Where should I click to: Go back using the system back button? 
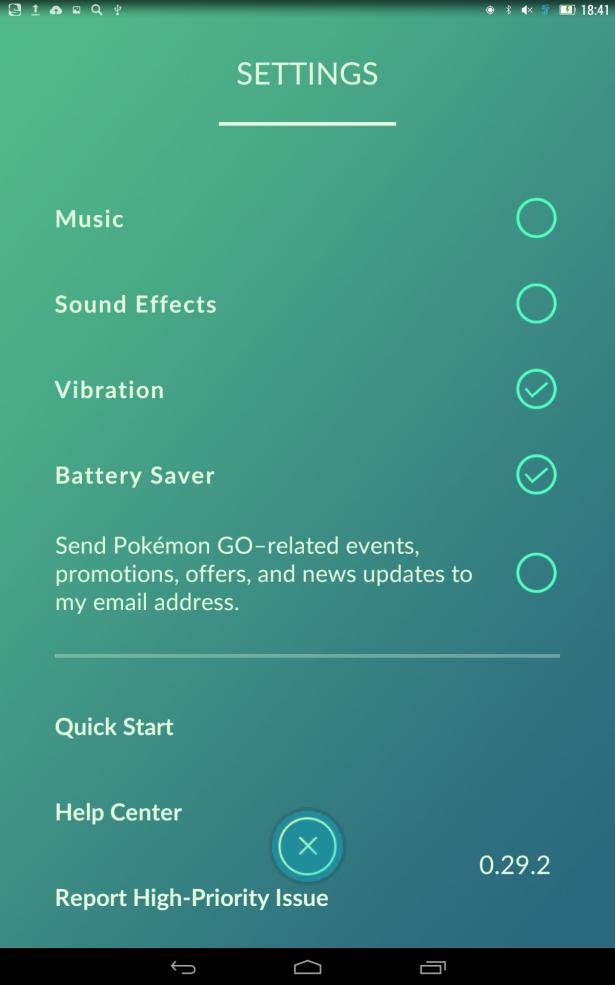point(183,967)
